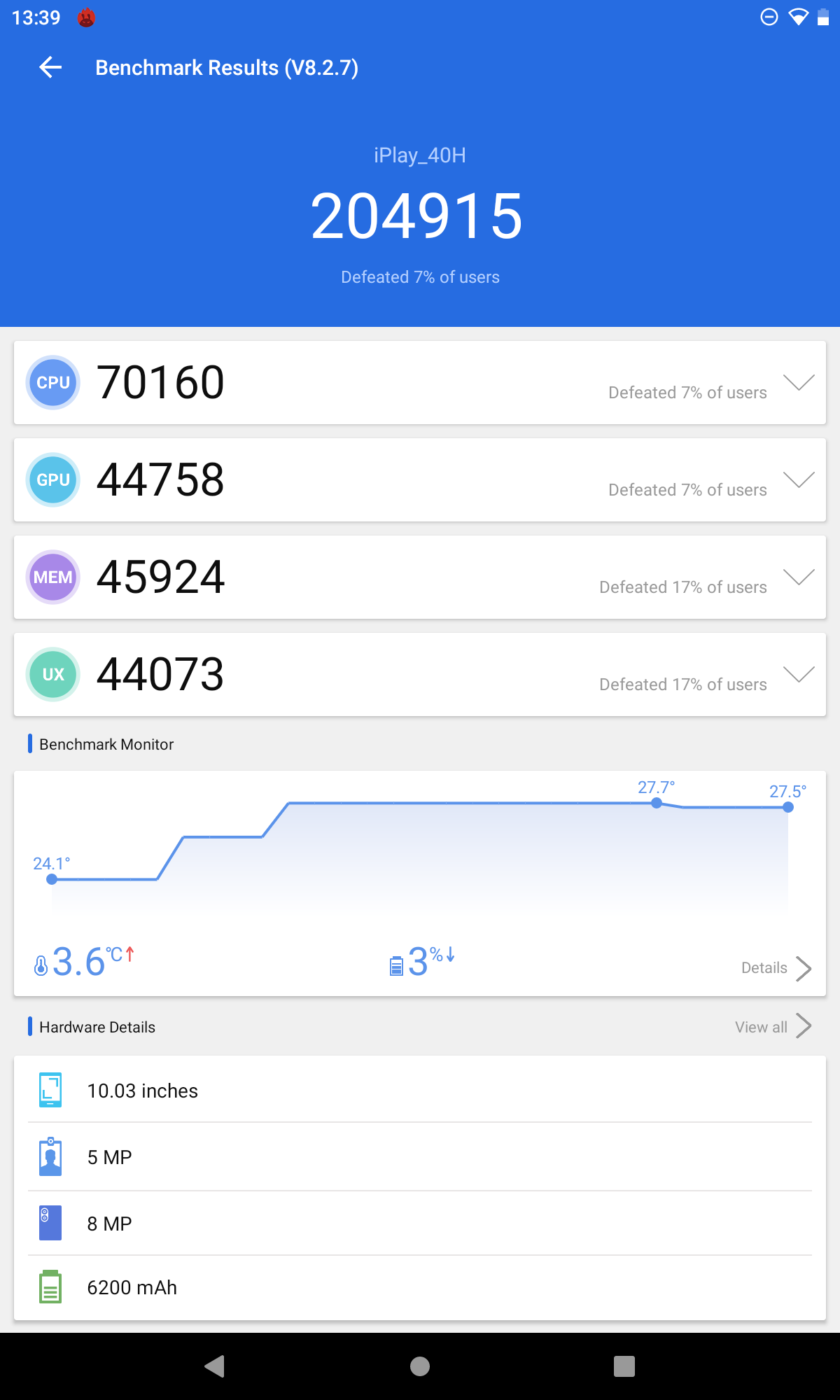
Task: Open recent apps from navigation bar
Action: coord(624,1366)
